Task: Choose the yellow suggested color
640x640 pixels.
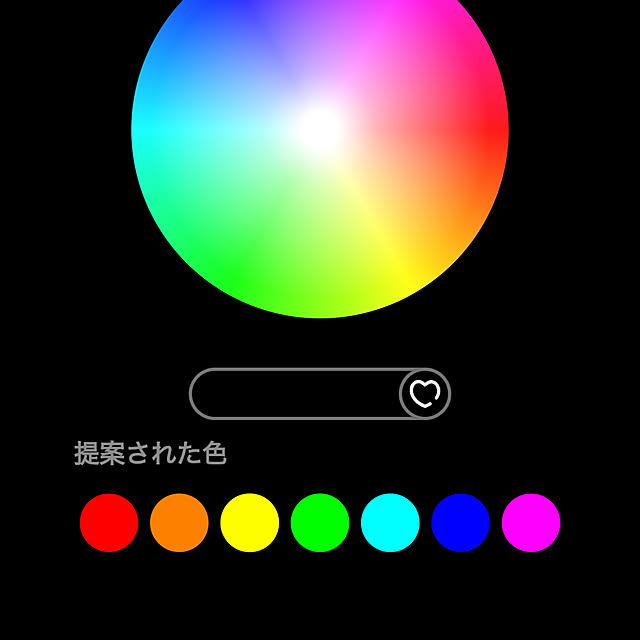Action: [249, 522]
